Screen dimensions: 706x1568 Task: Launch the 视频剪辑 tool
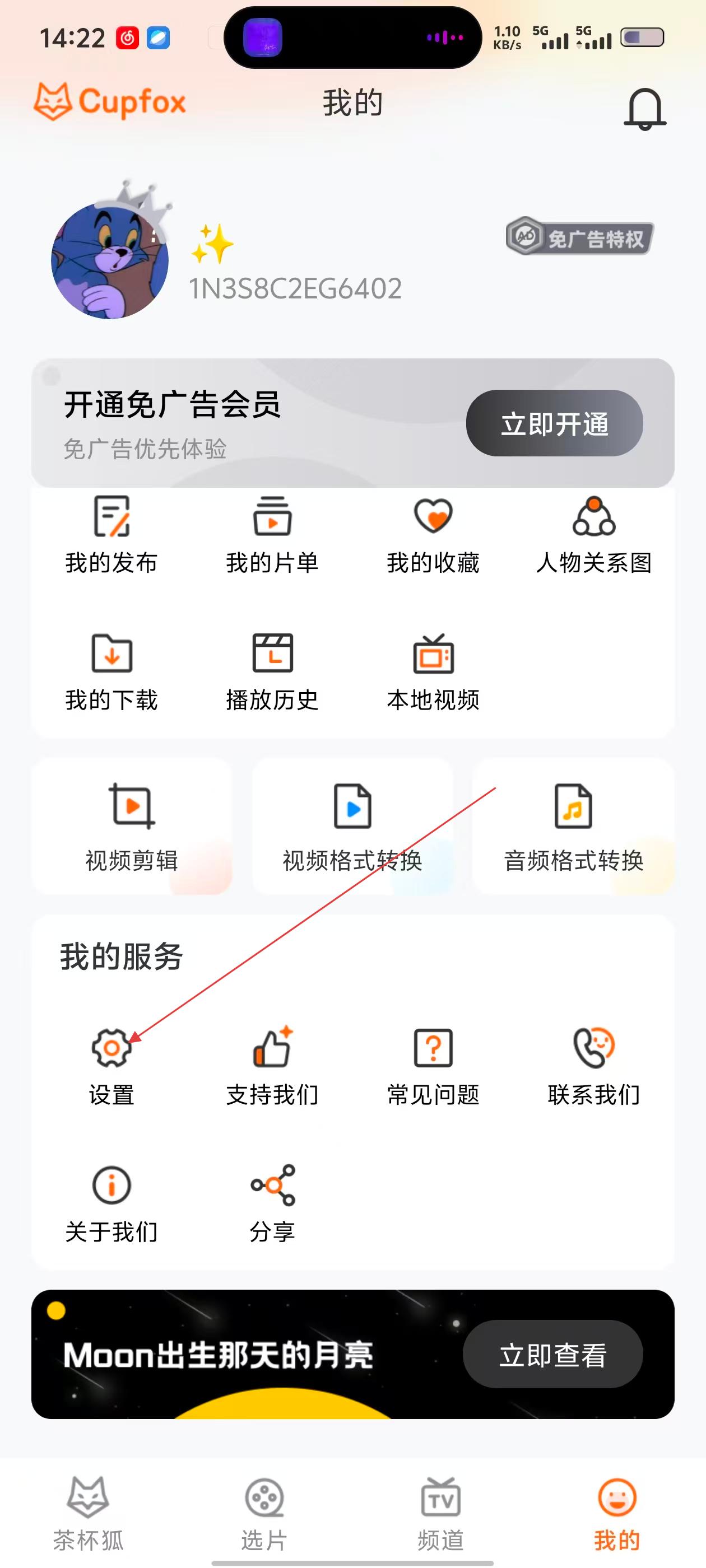[132, 826]
